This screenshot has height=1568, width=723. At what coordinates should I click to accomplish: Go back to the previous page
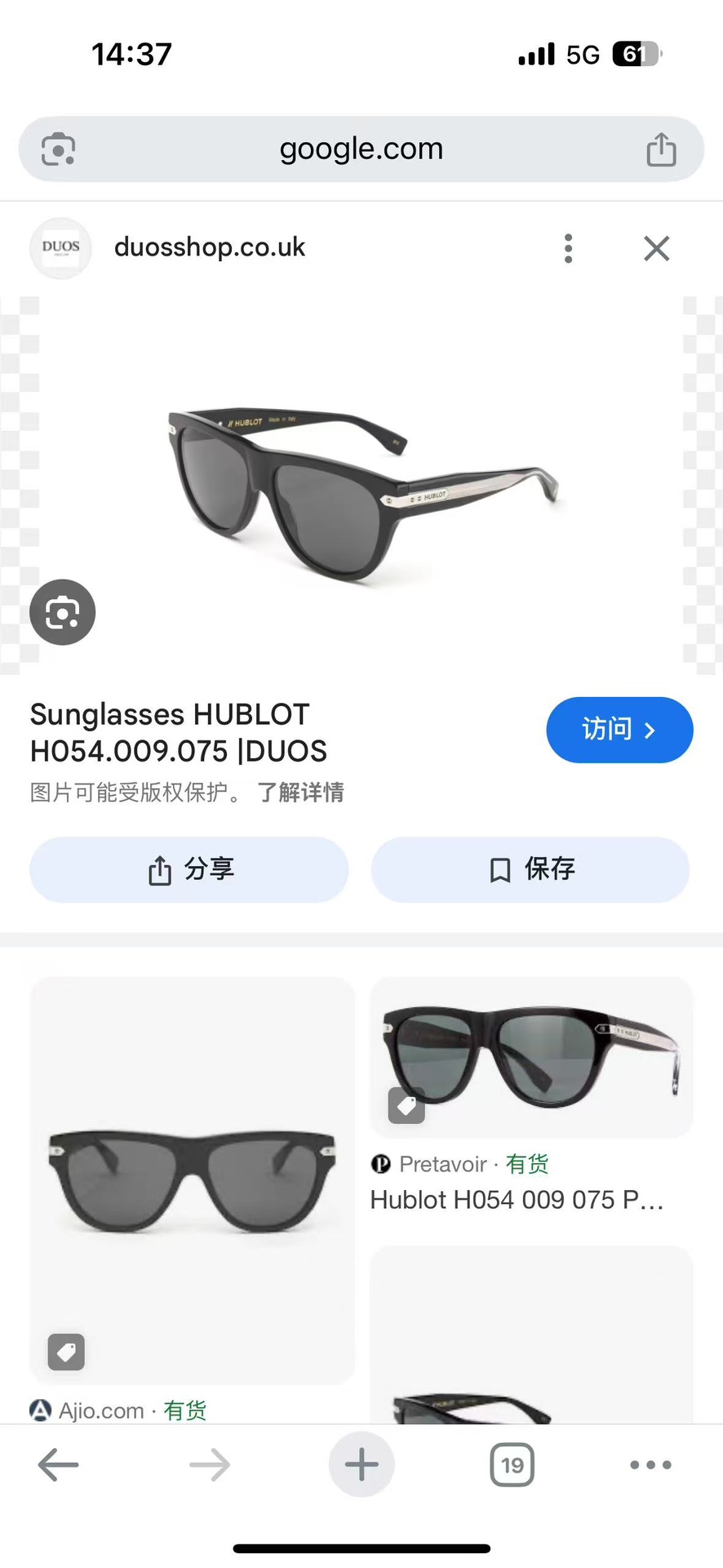coord(58,1465)
